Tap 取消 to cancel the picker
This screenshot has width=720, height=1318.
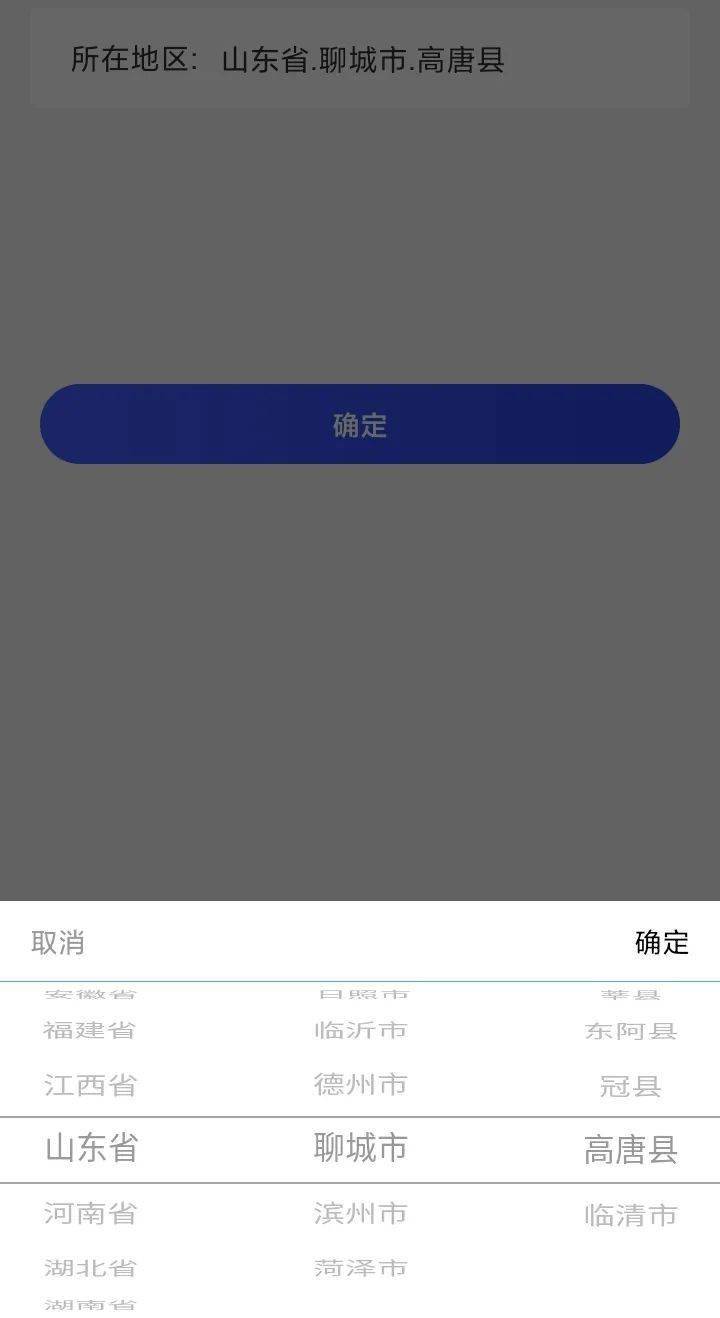[x=58, y=942]
